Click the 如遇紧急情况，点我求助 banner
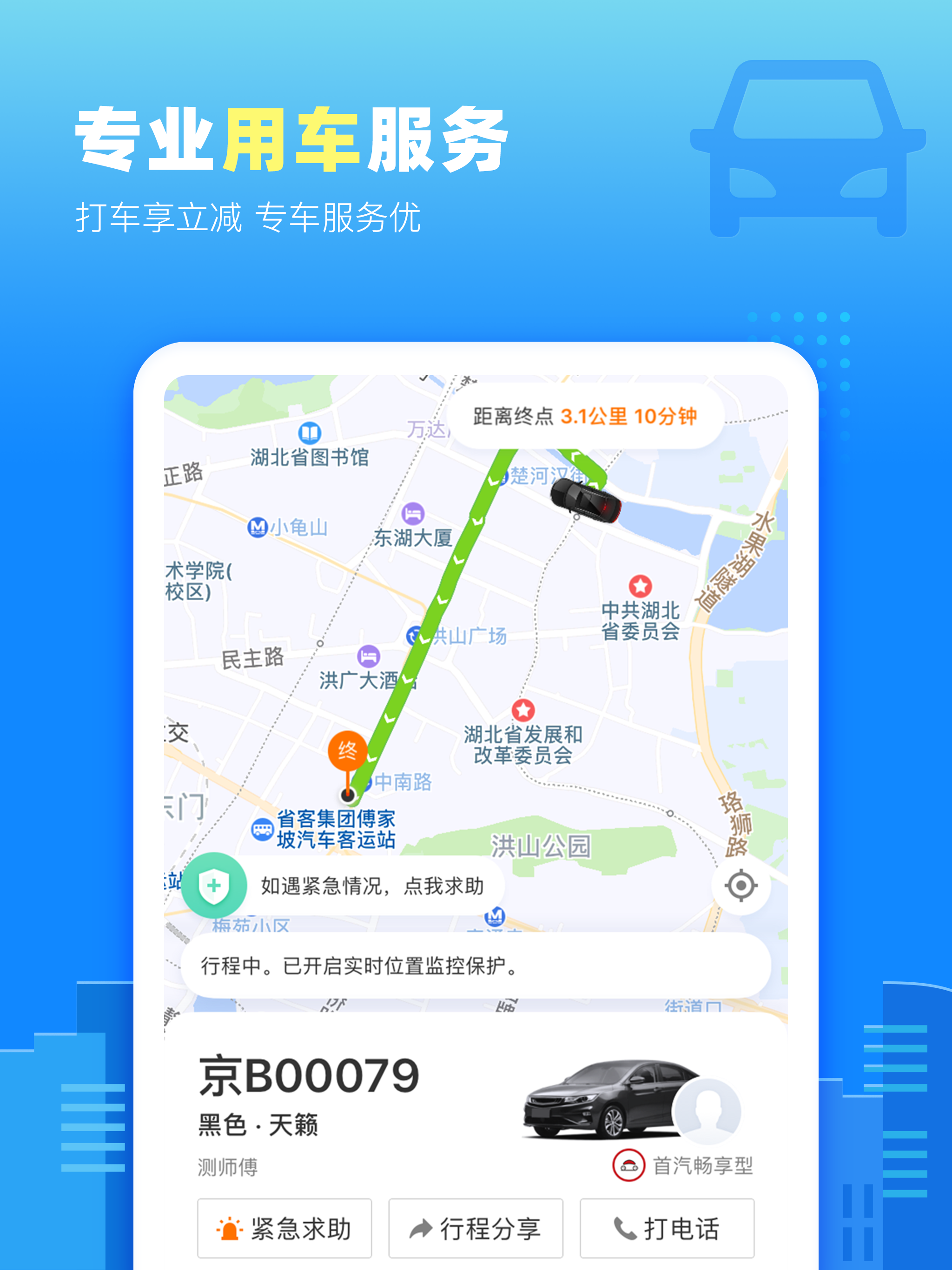 pyautogui.click(x=373, y=885)
